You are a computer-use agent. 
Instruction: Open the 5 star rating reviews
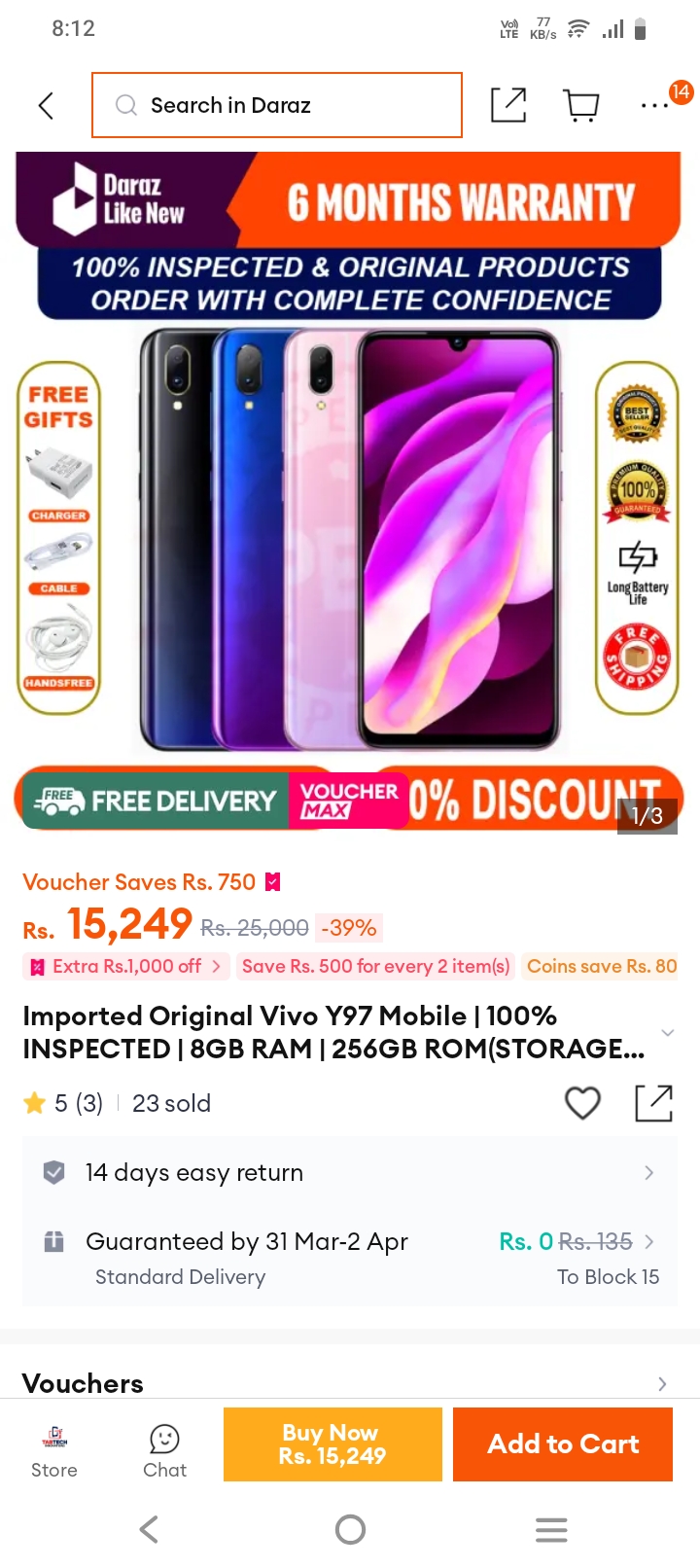point(63,1103)
